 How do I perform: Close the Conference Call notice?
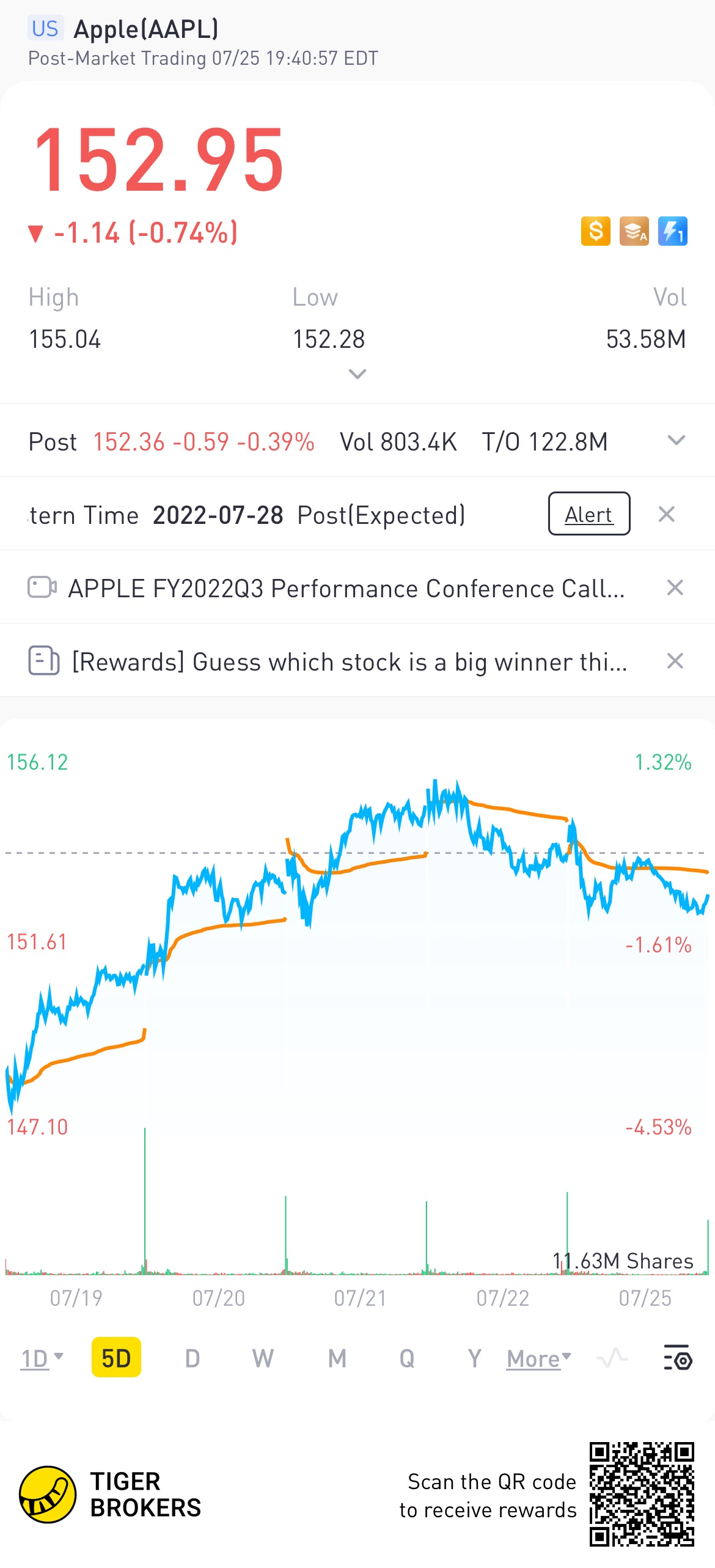(x=675, y=587)
